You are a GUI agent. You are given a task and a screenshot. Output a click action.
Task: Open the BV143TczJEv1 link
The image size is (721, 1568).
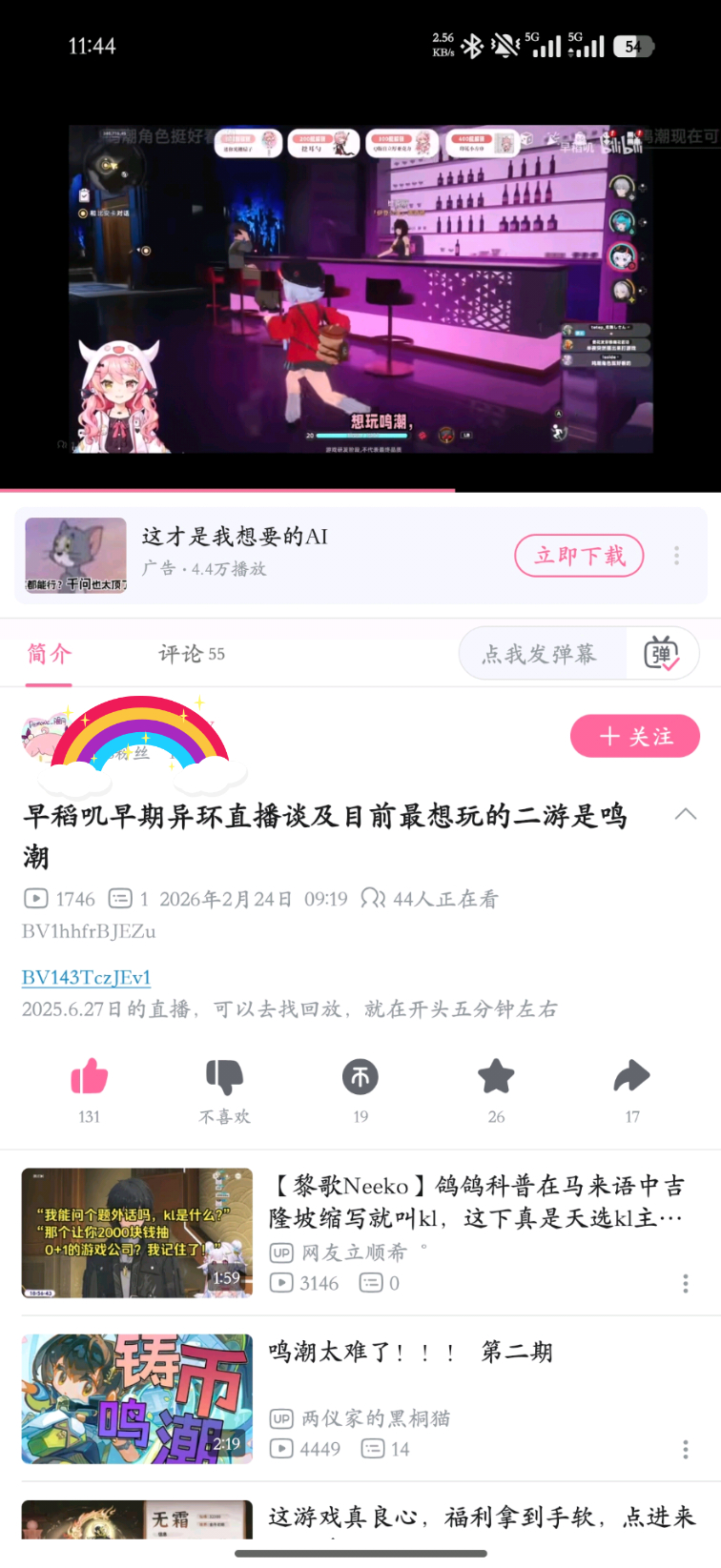(86, 977)
